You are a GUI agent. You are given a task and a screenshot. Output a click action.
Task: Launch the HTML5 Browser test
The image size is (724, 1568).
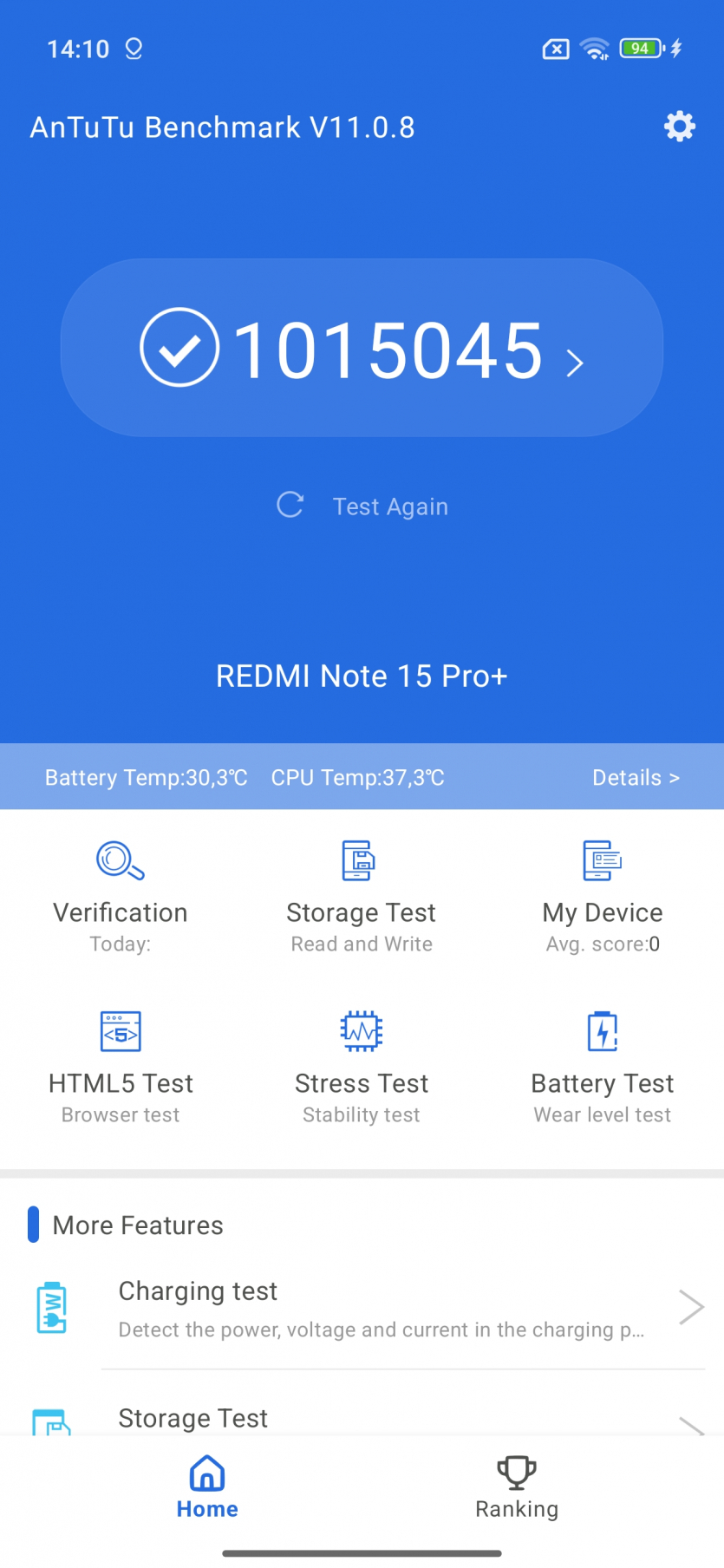point(121,1067)
